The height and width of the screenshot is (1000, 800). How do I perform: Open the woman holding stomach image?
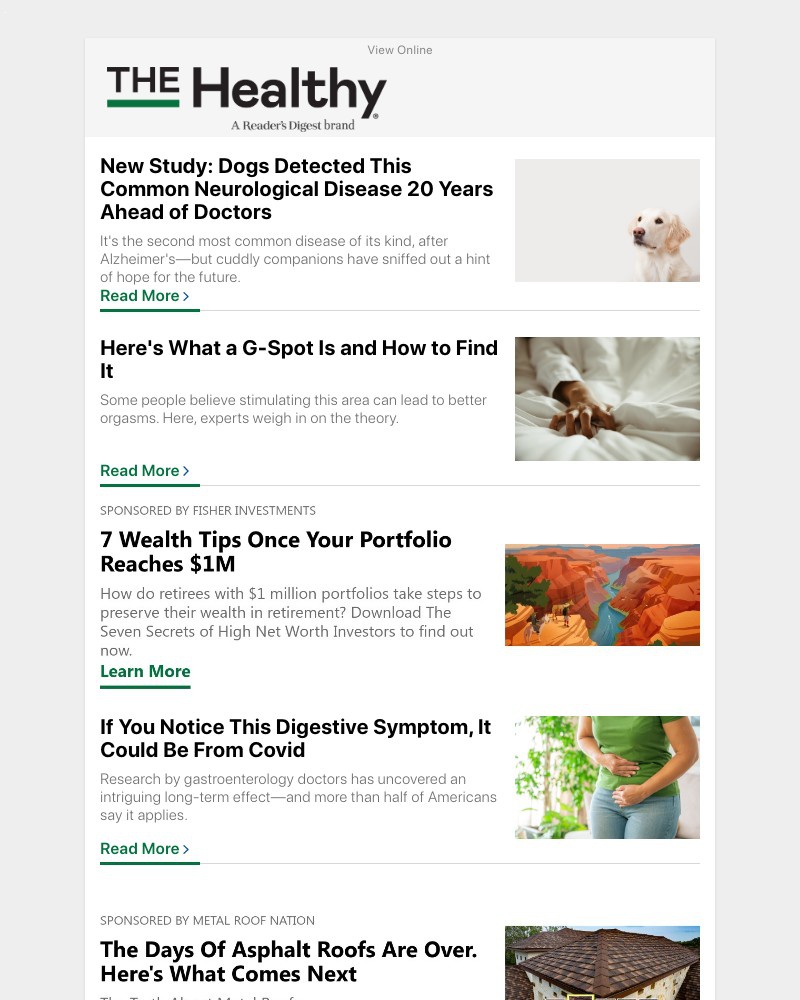607,777
